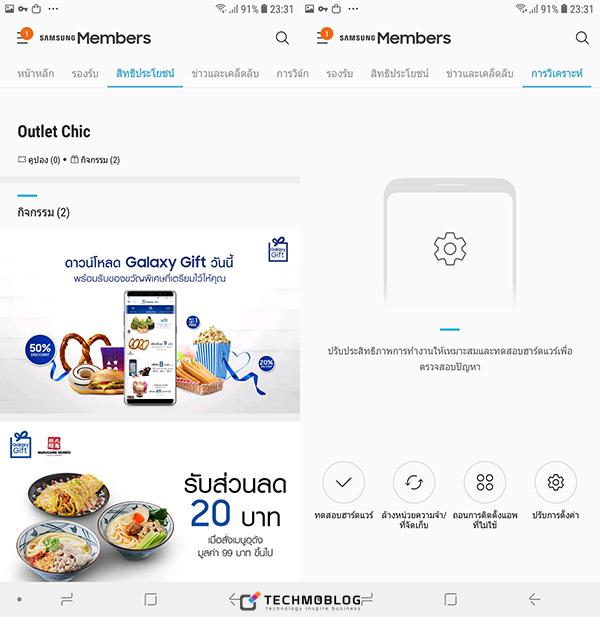
Task: Open the Galaxy Gift download banner
Action: coord(150,322)
